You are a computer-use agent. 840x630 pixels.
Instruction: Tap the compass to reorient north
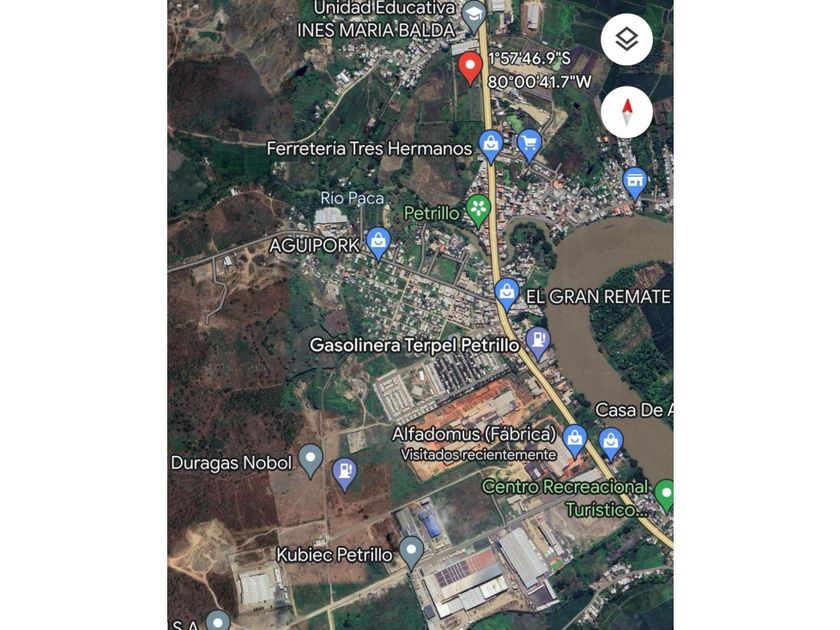click(627, 112)
